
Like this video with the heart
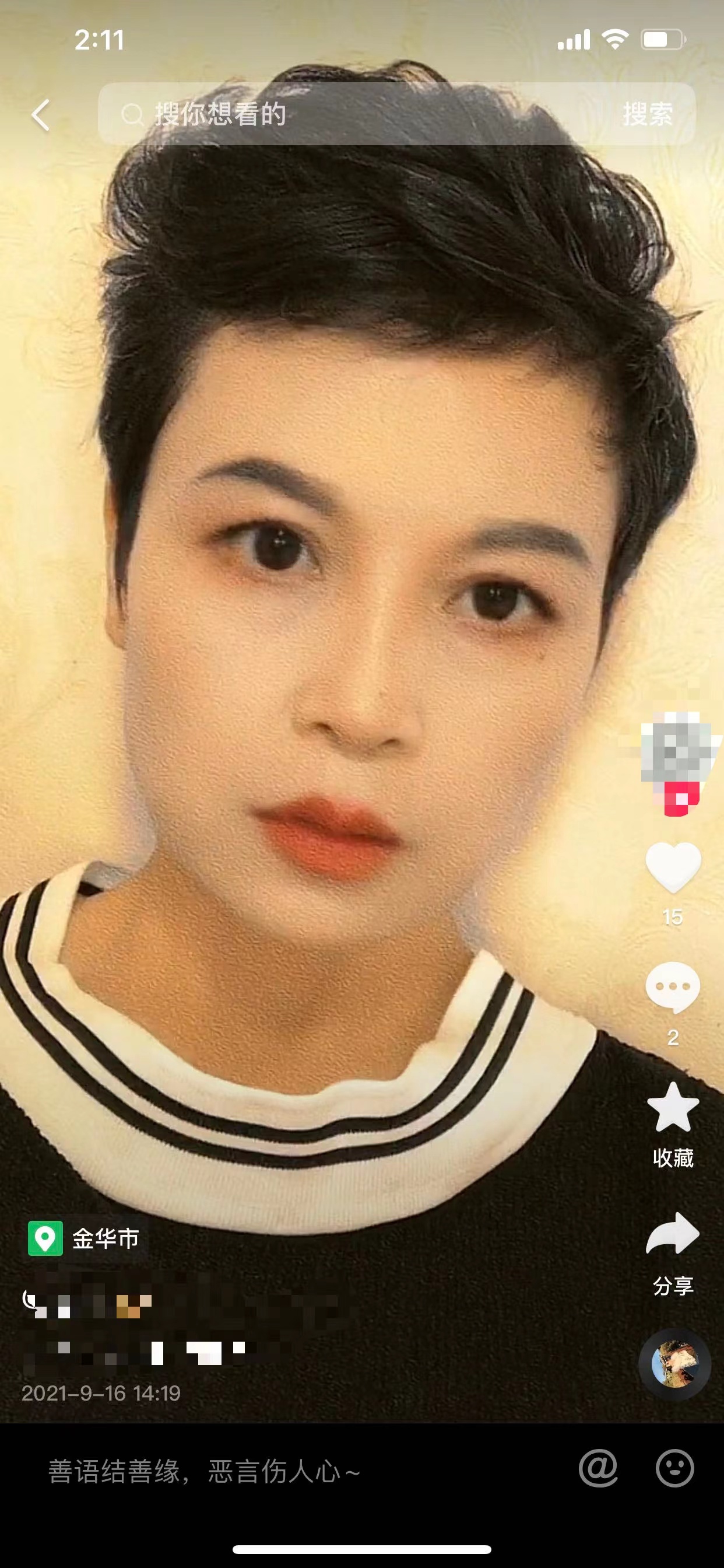pos(673,867)
